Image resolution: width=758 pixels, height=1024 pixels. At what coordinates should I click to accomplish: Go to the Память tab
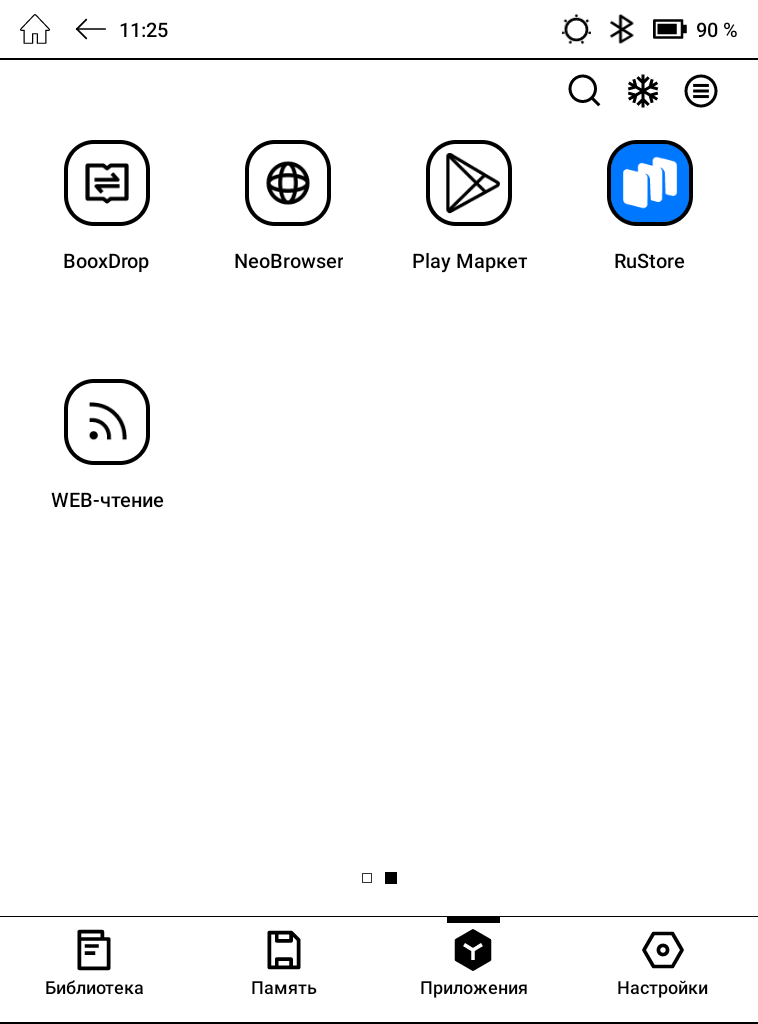point(284,962)
